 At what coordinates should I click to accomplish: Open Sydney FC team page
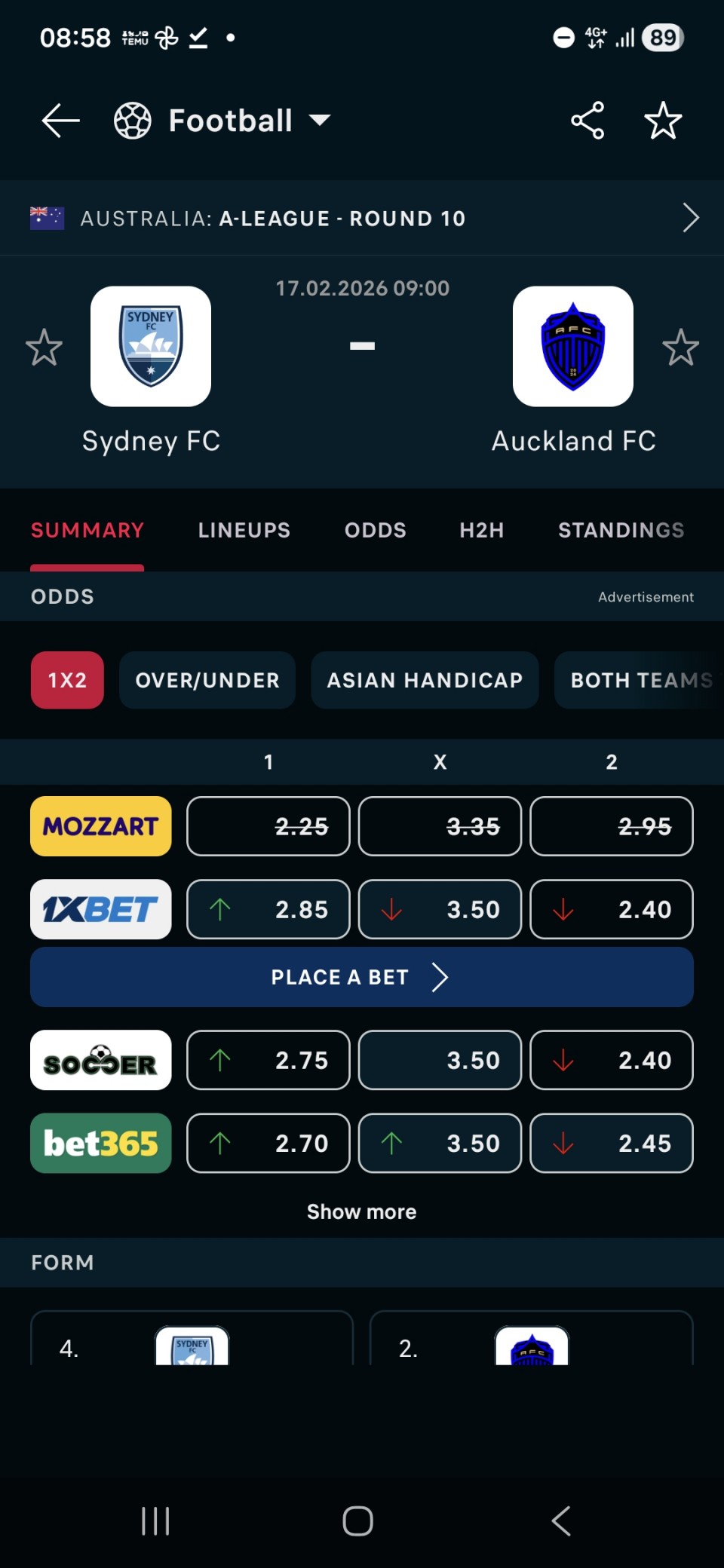pyautogui.click(x=151, y=347)
